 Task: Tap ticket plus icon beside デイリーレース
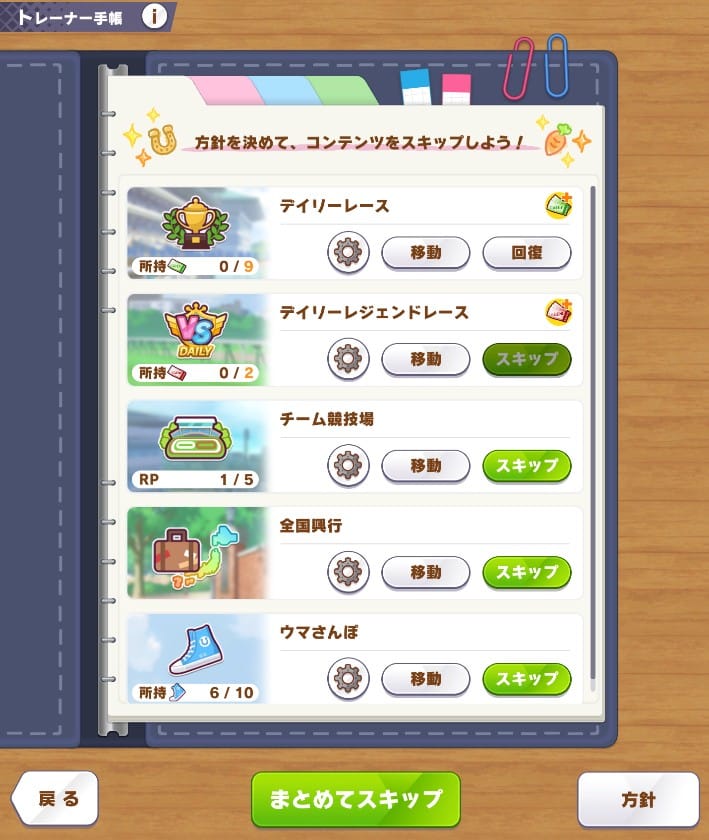[x=558, y=206]
